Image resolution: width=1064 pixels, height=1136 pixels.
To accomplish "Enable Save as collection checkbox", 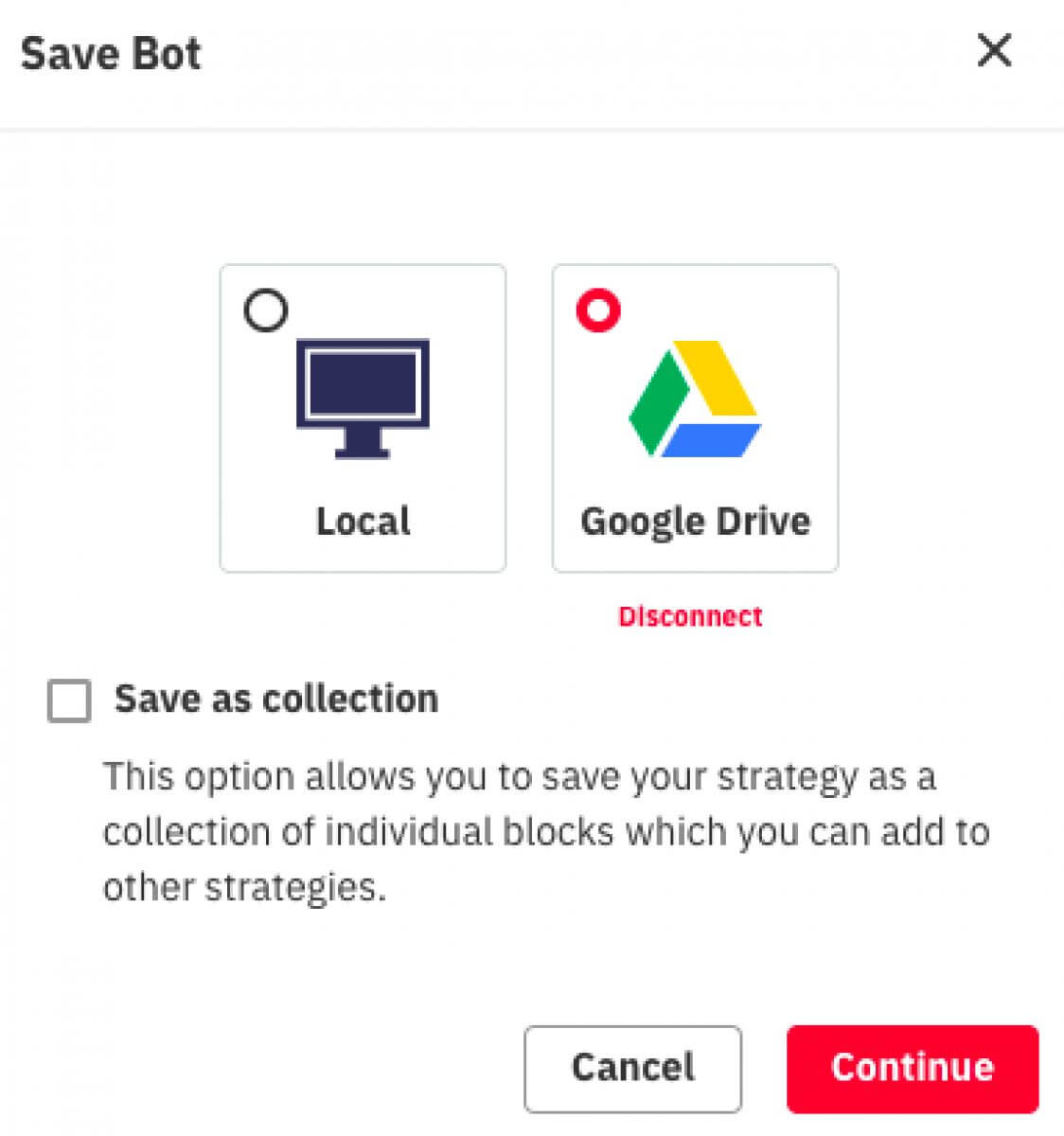I will point(69,701).
